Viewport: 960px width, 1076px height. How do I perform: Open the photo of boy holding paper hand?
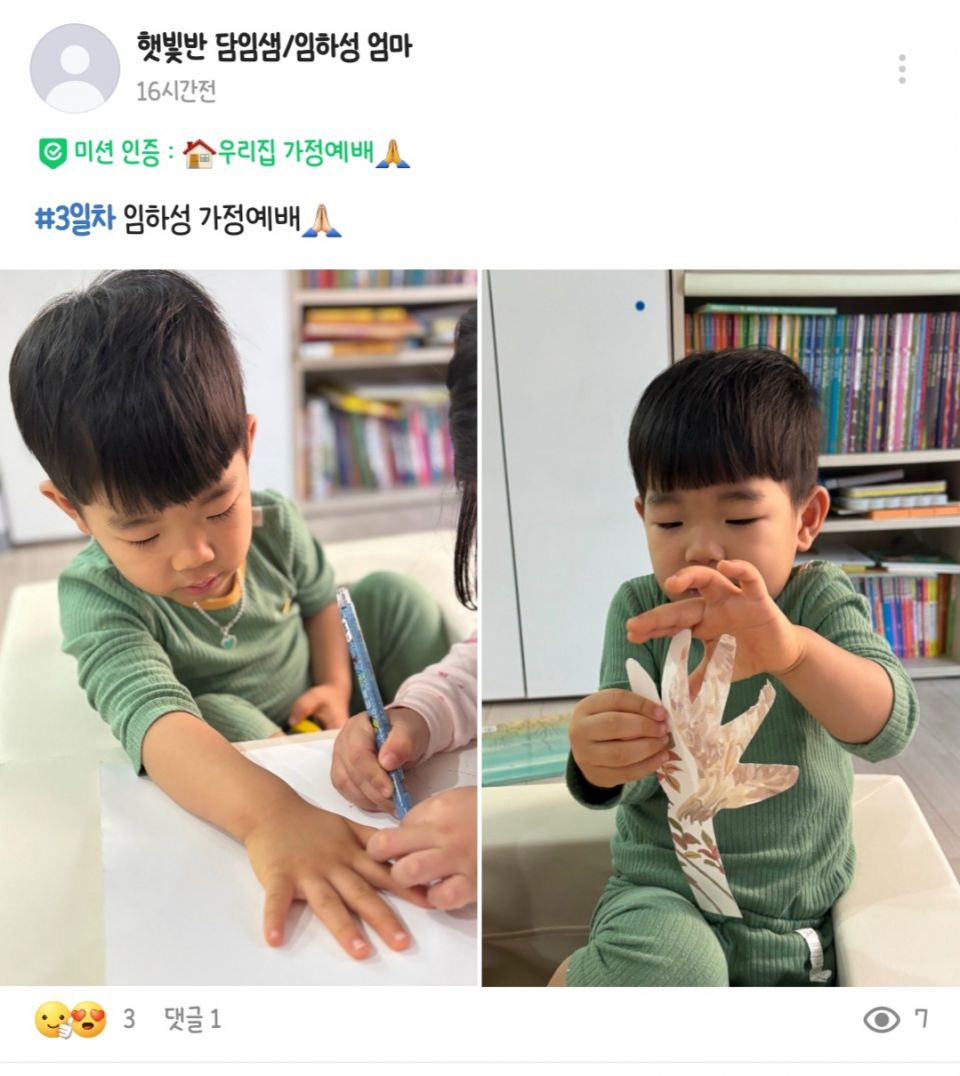pyautogui.click(x=721, y=627)
